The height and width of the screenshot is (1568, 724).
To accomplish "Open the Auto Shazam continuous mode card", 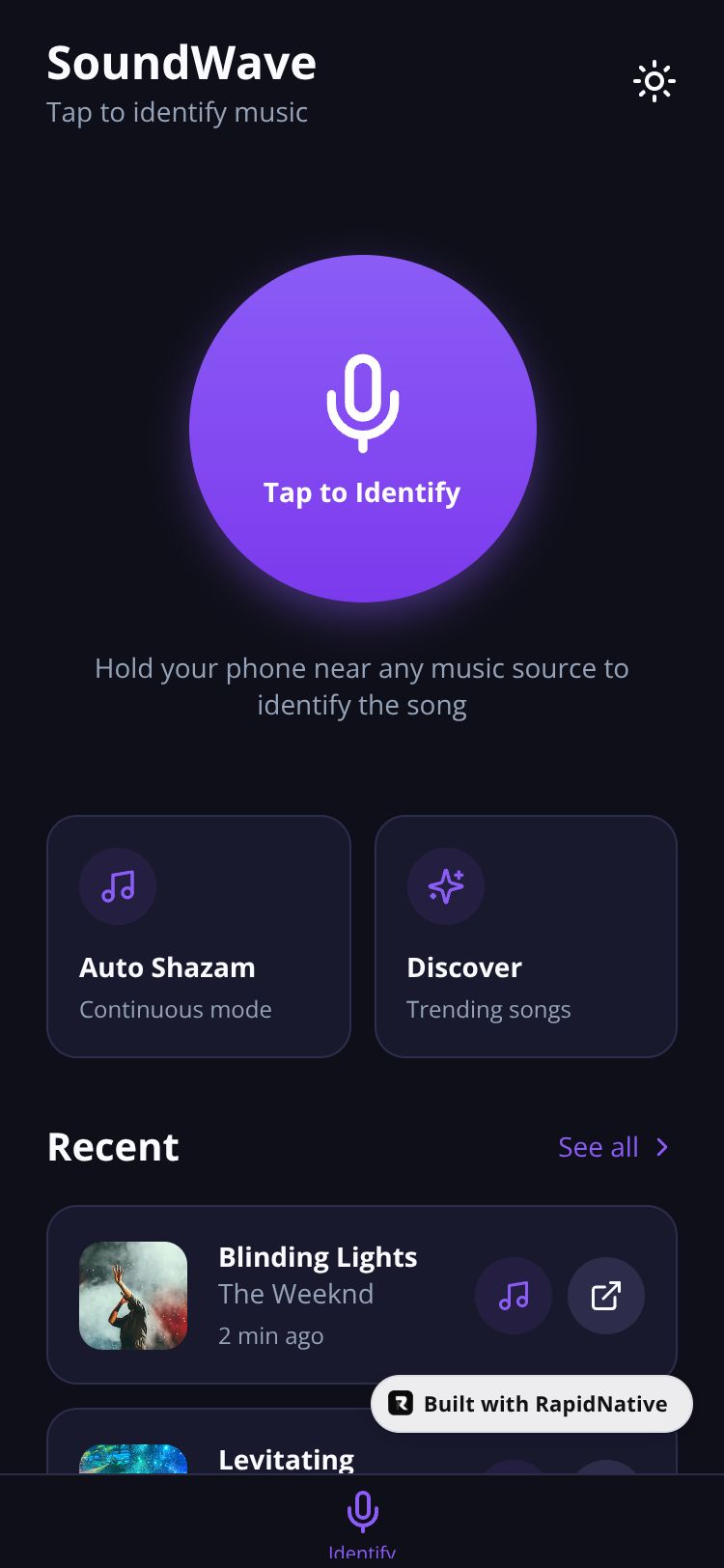I will tap(198, 936).
